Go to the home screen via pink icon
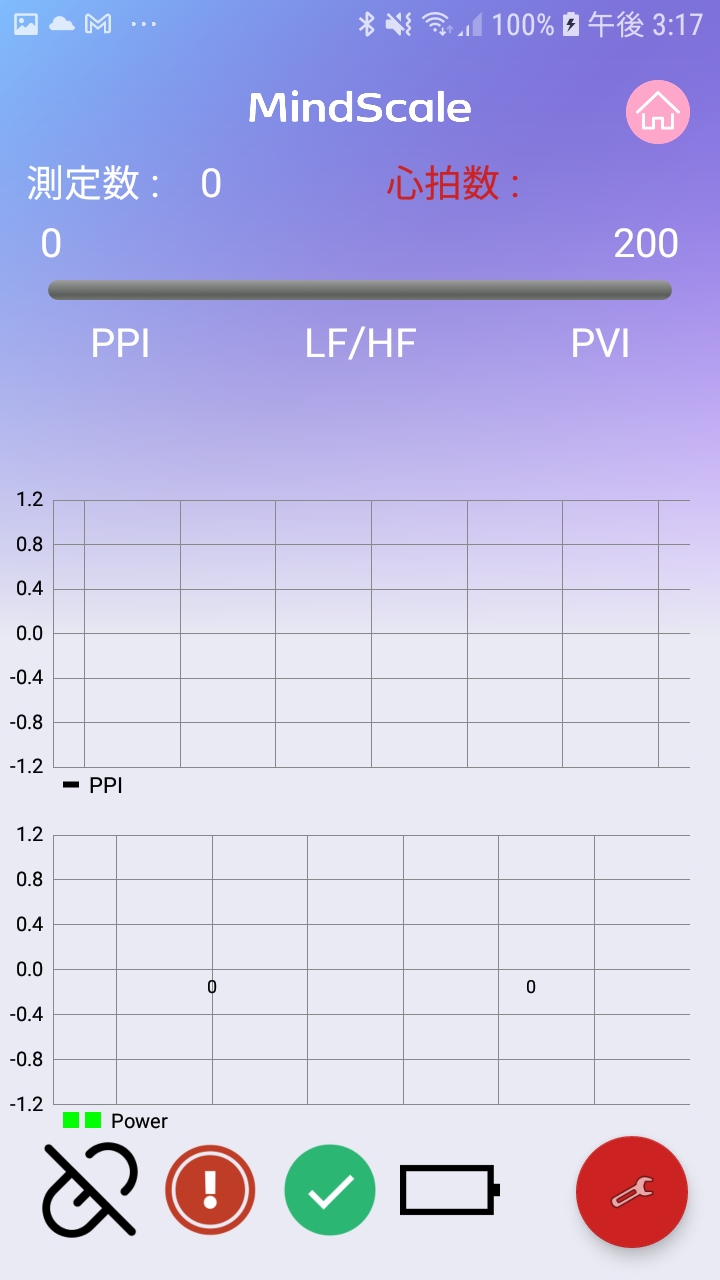The image size is (720, 1280). (658, 112)
